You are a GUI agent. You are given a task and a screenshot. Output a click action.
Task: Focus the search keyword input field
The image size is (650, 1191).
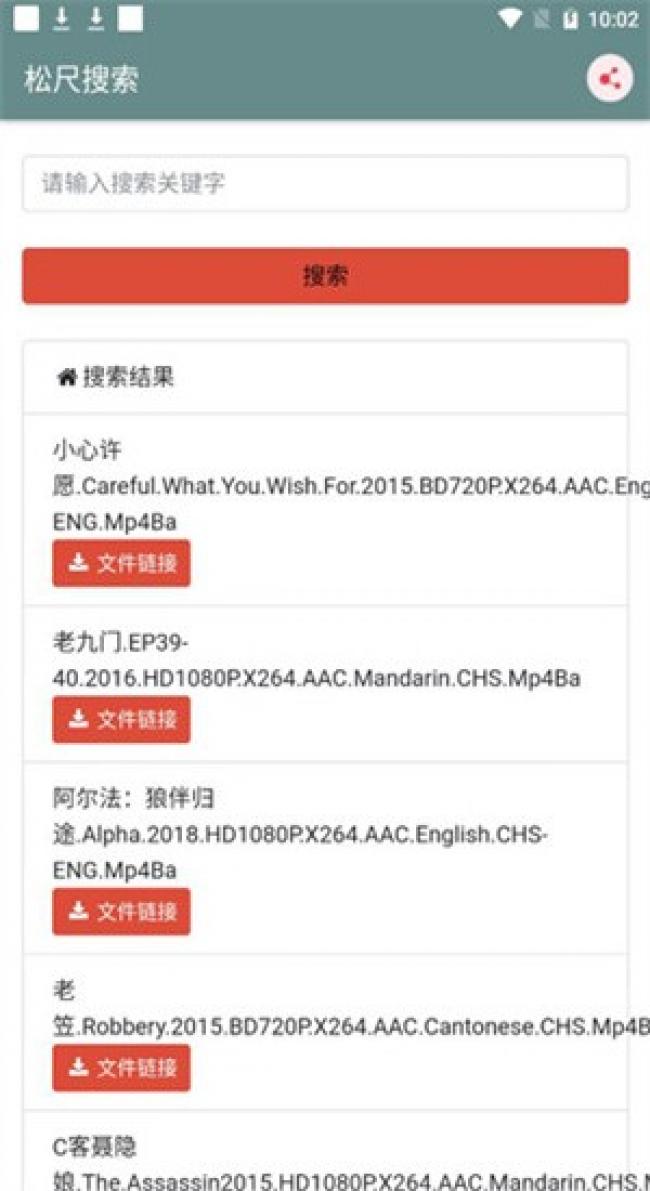pos(325,184)
